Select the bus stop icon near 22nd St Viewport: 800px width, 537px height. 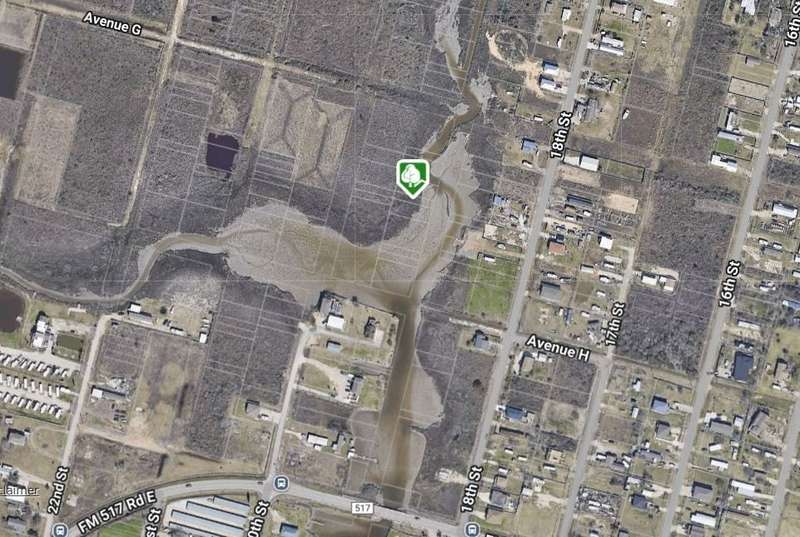click(61, 528)
